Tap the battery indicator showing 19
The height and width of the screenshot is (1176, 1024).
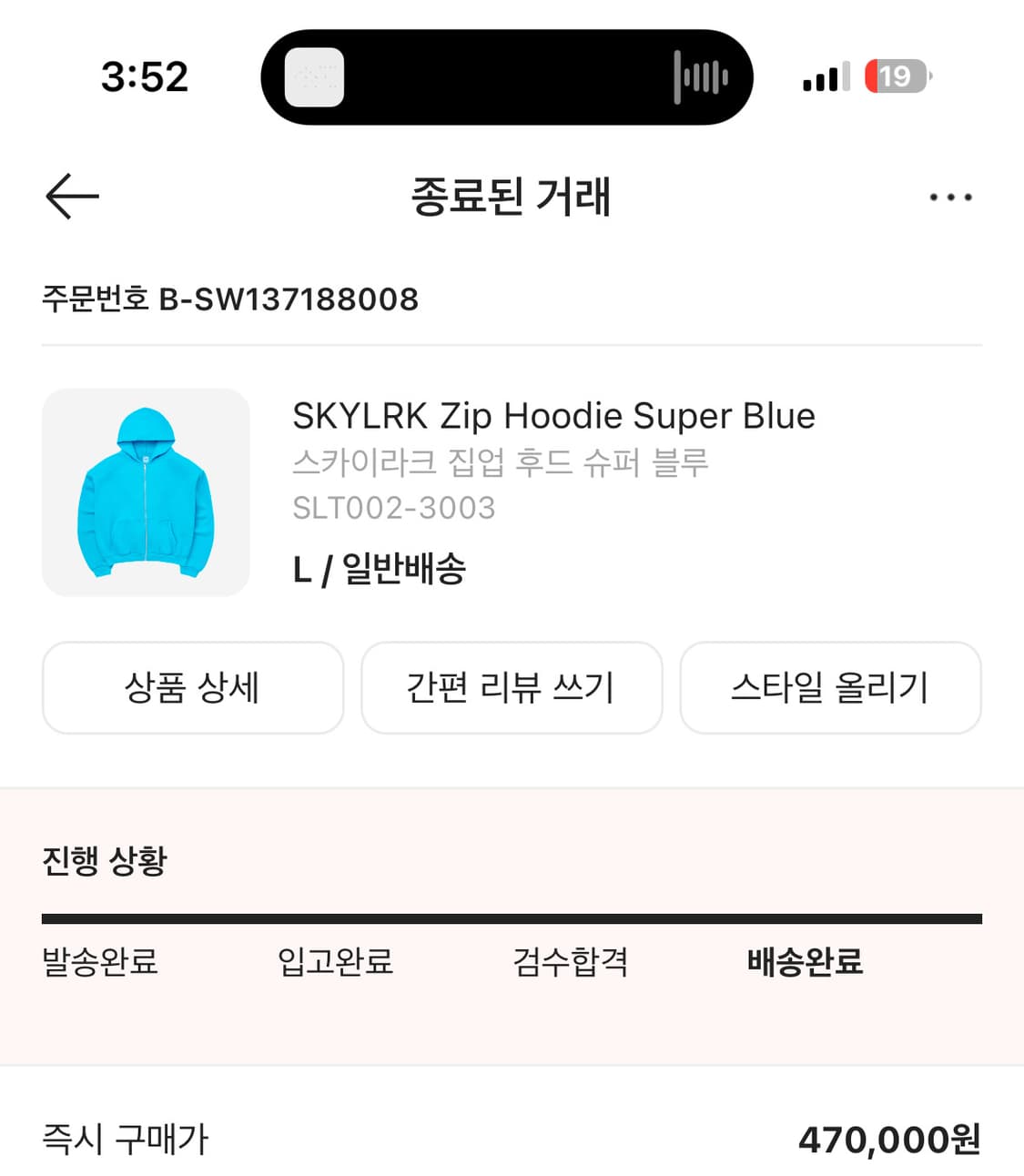point(895,76)
